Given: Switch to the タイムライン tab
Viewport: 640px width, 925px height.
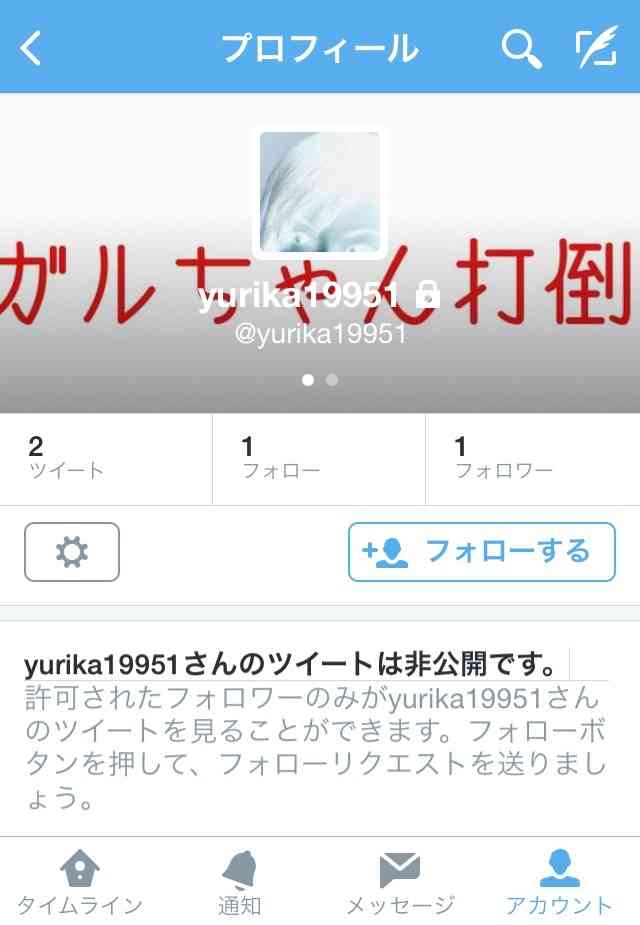Looking at the screenshot, I should click(x=79, y=882).
